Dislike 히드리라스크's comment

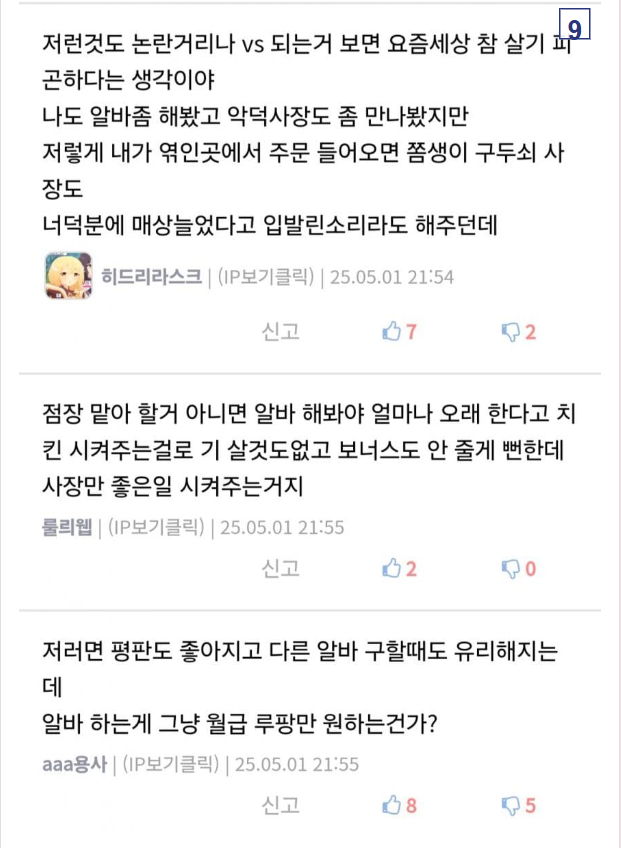[x=519, y=332]
